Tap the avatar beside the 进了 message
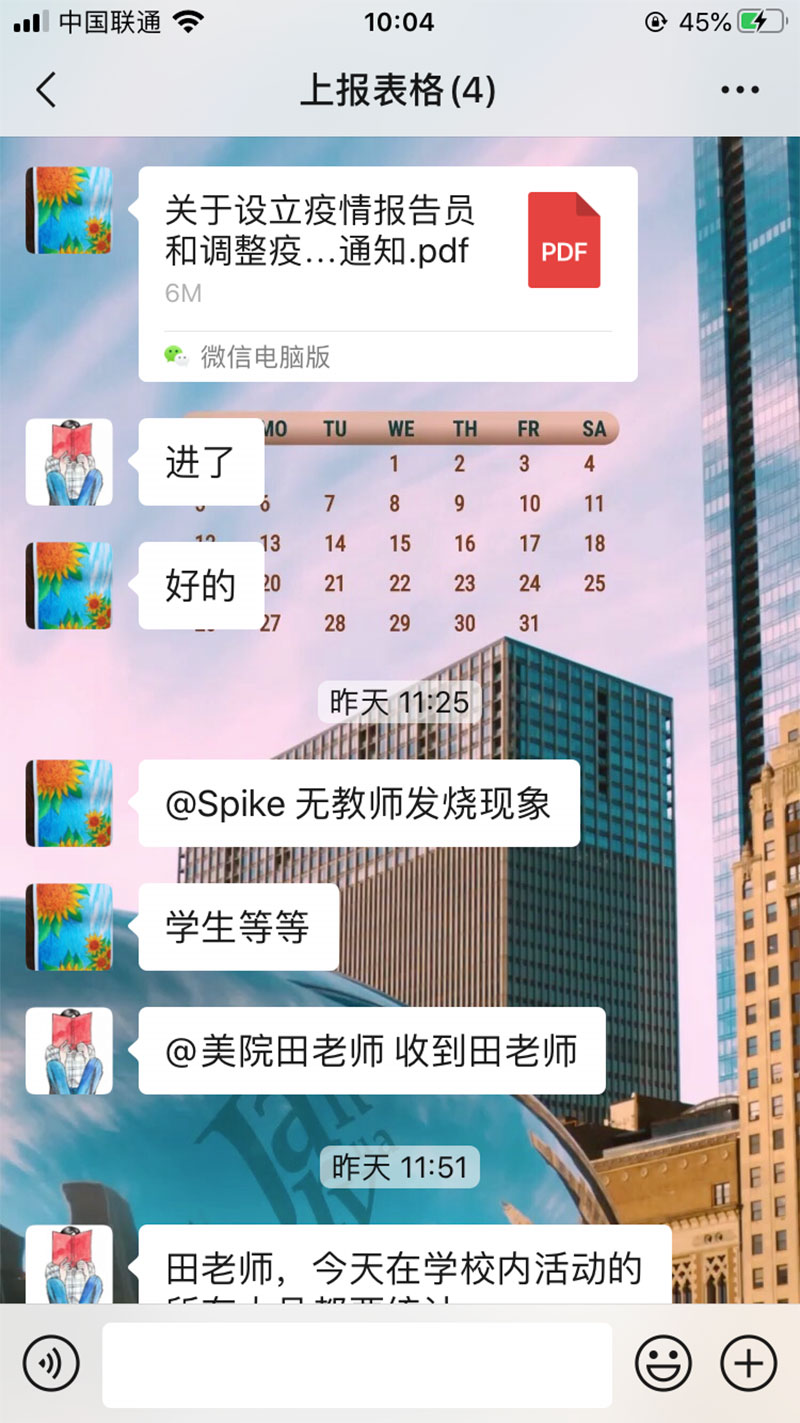This screenshot has height=1423, width=800. [69, 462]
